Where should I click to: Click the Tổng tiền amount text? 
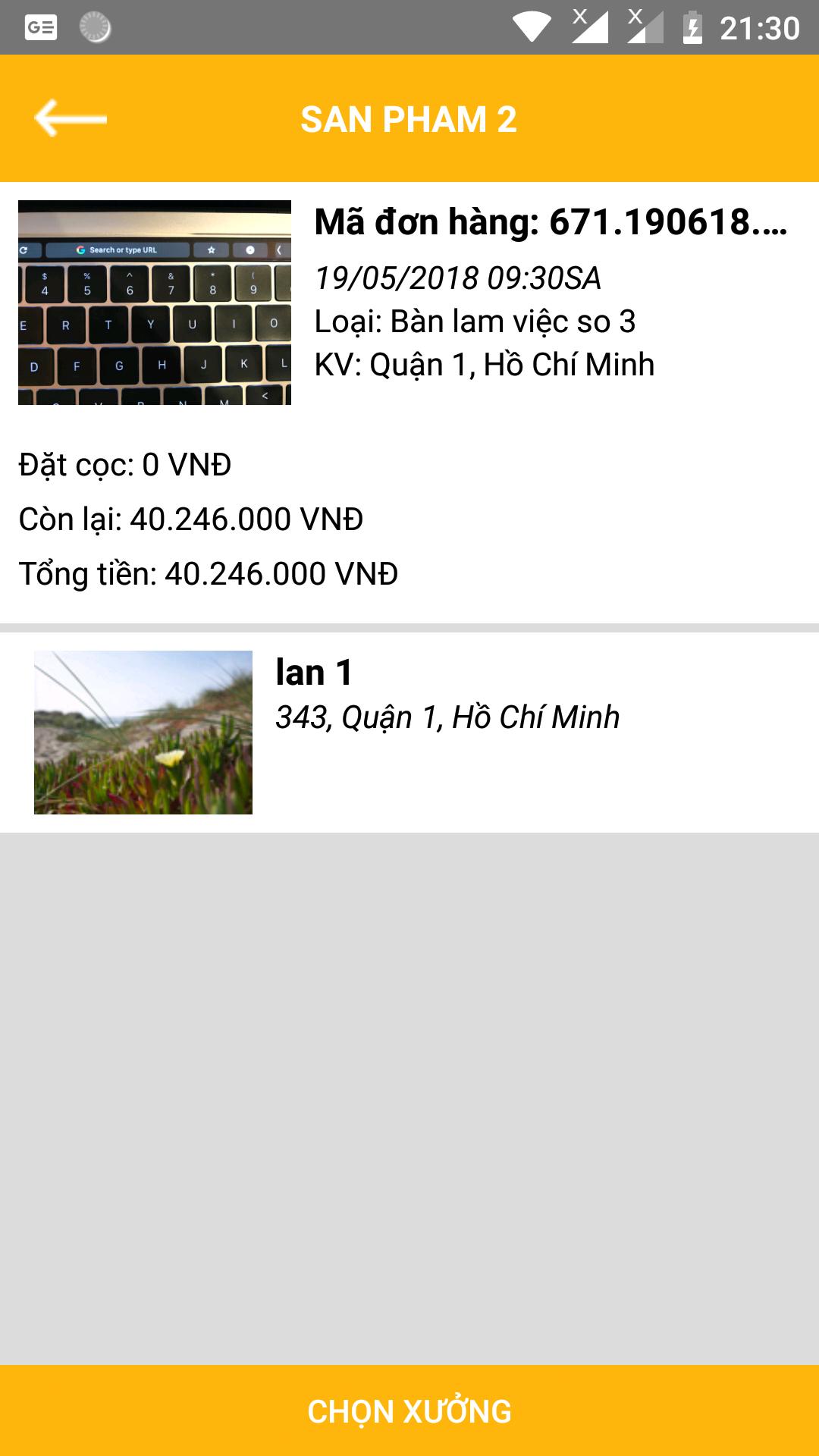click(x=207, y=574)
